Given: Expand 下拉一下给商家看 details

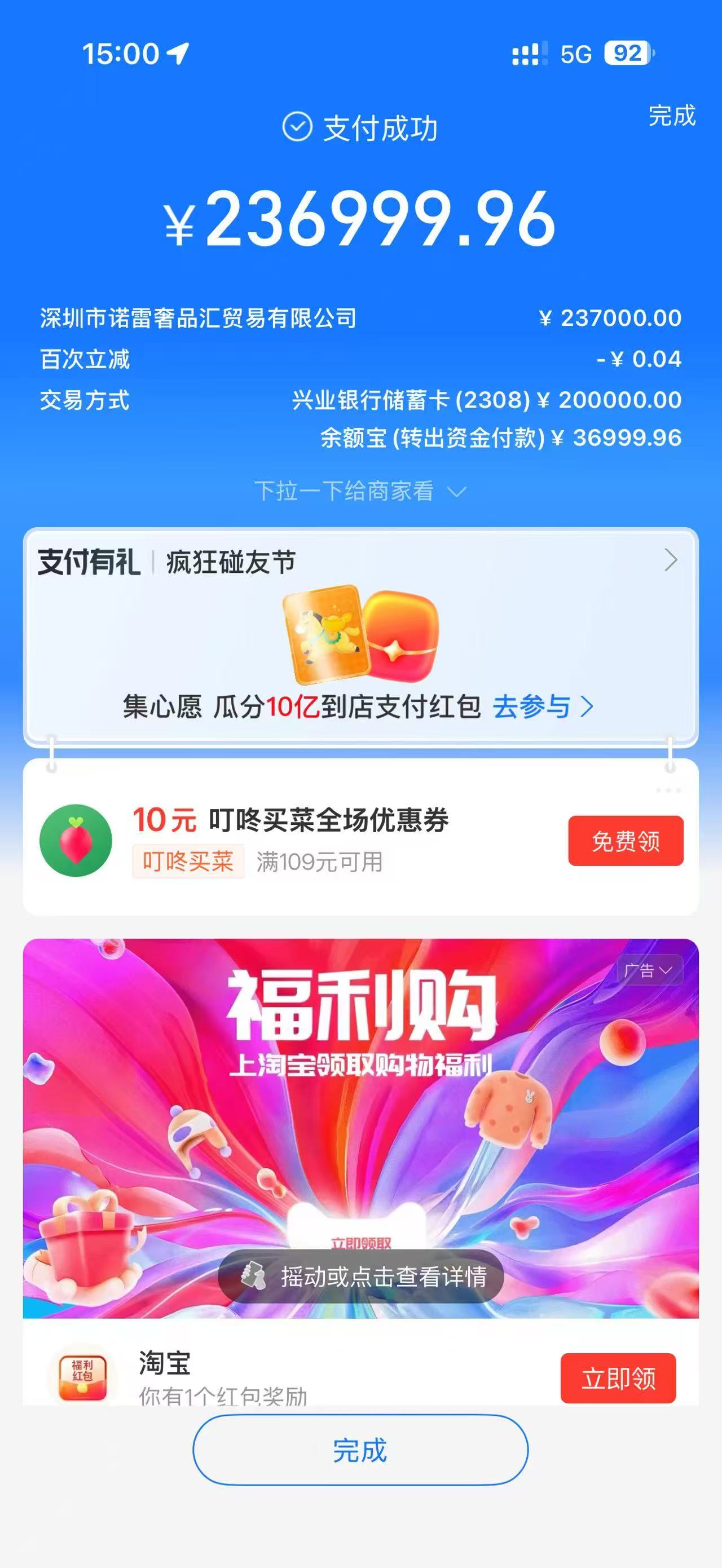Looking at the screenshot, I should point(360,491).
